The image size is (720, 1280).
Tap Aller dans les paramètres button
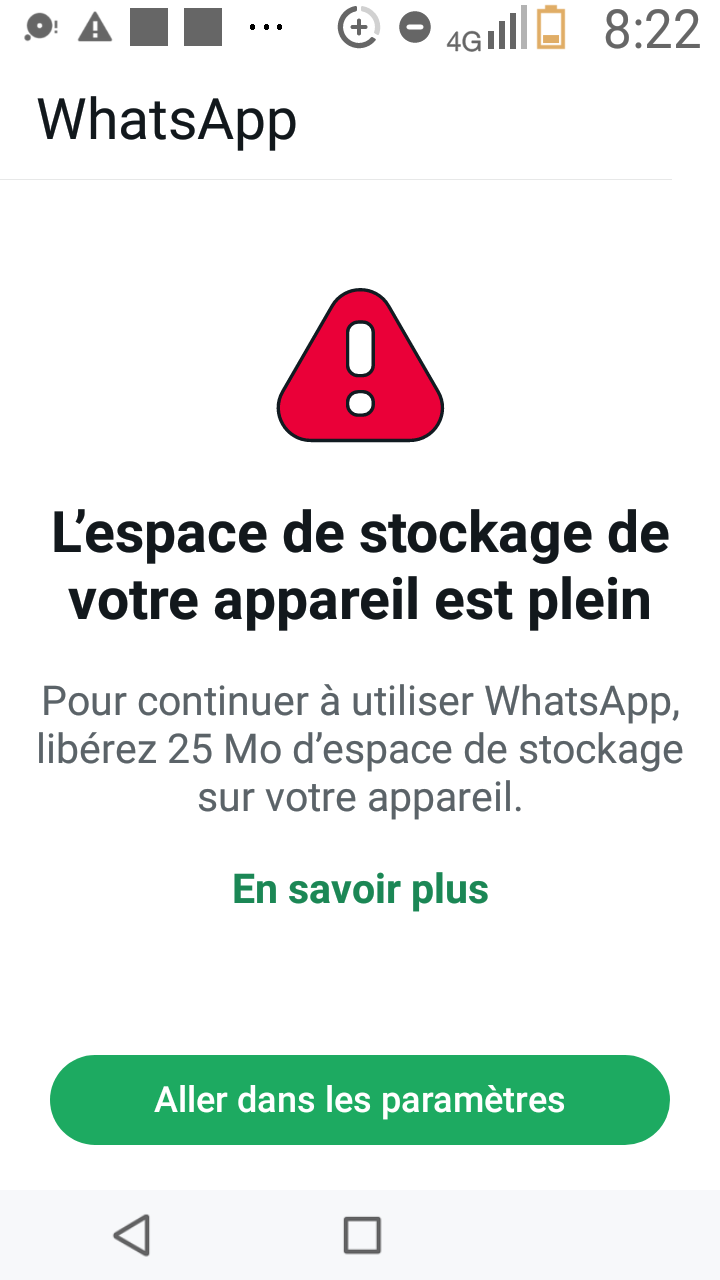360,1100
